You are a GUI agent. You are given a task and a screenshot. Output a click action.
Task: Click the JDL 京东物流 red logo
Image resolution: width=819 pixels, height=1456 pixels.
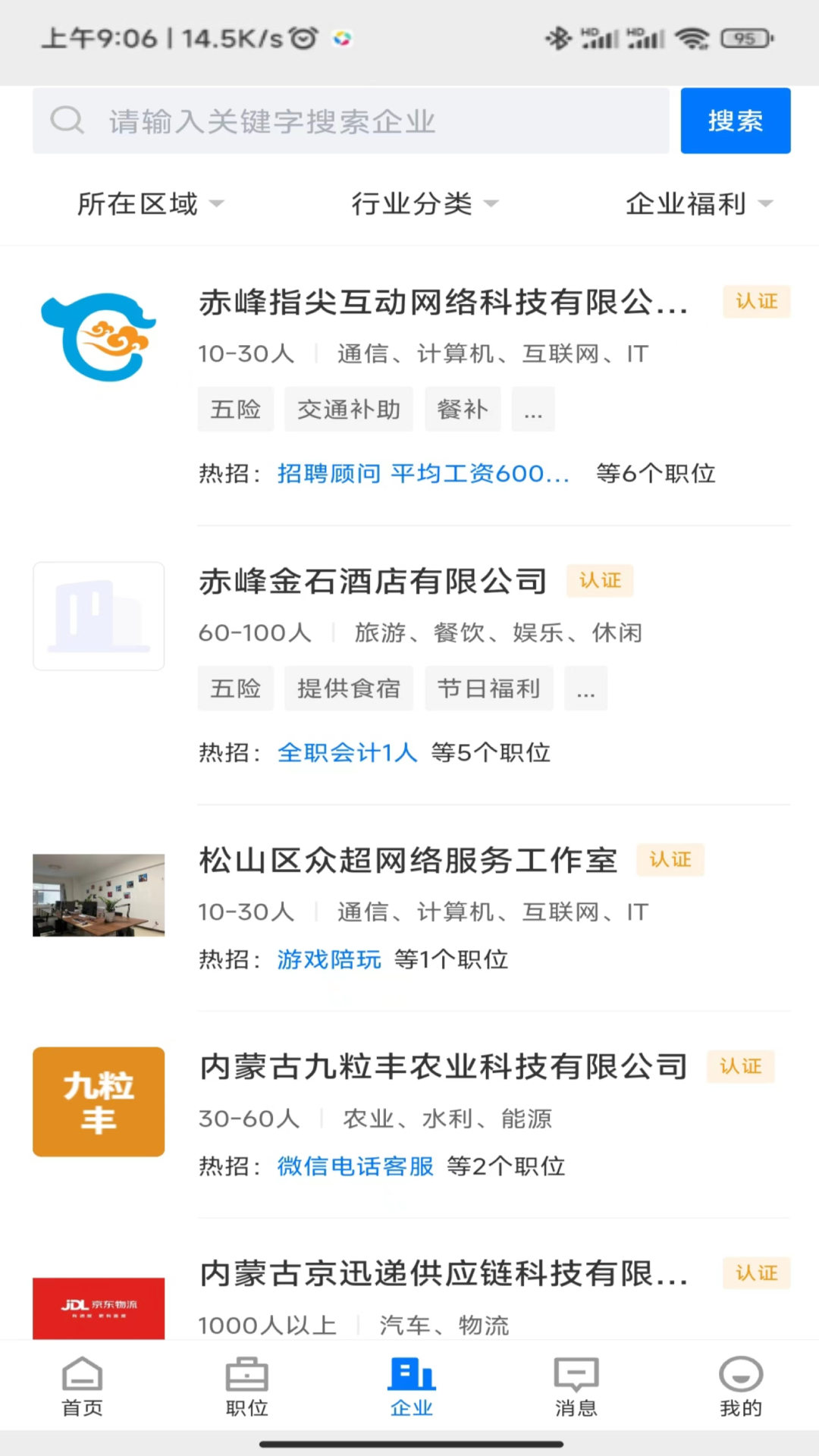coord(99,1308)
